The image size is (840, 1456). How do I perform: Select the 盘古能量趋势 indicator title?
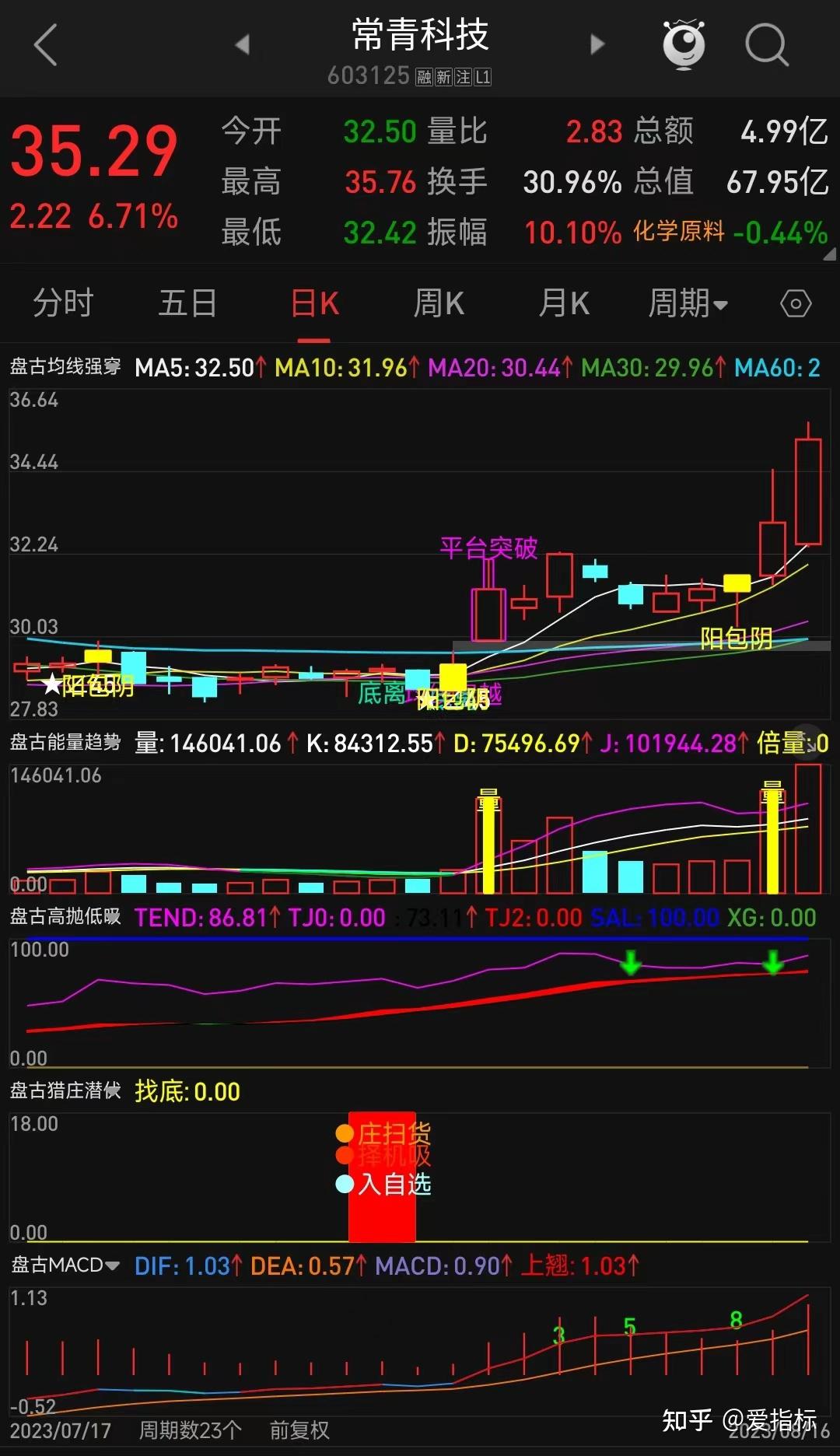62,744
